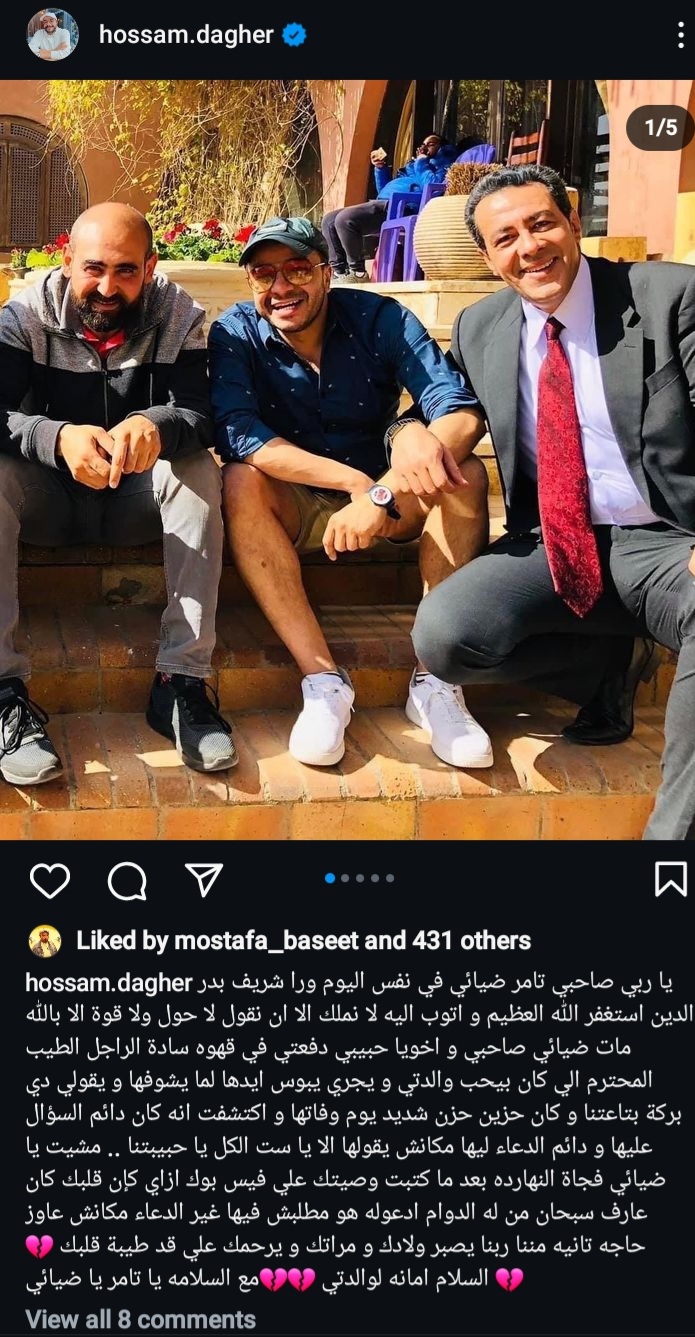The image size is (695, 1337).
Task: View all 8 comments
Action: [140, 1319]
